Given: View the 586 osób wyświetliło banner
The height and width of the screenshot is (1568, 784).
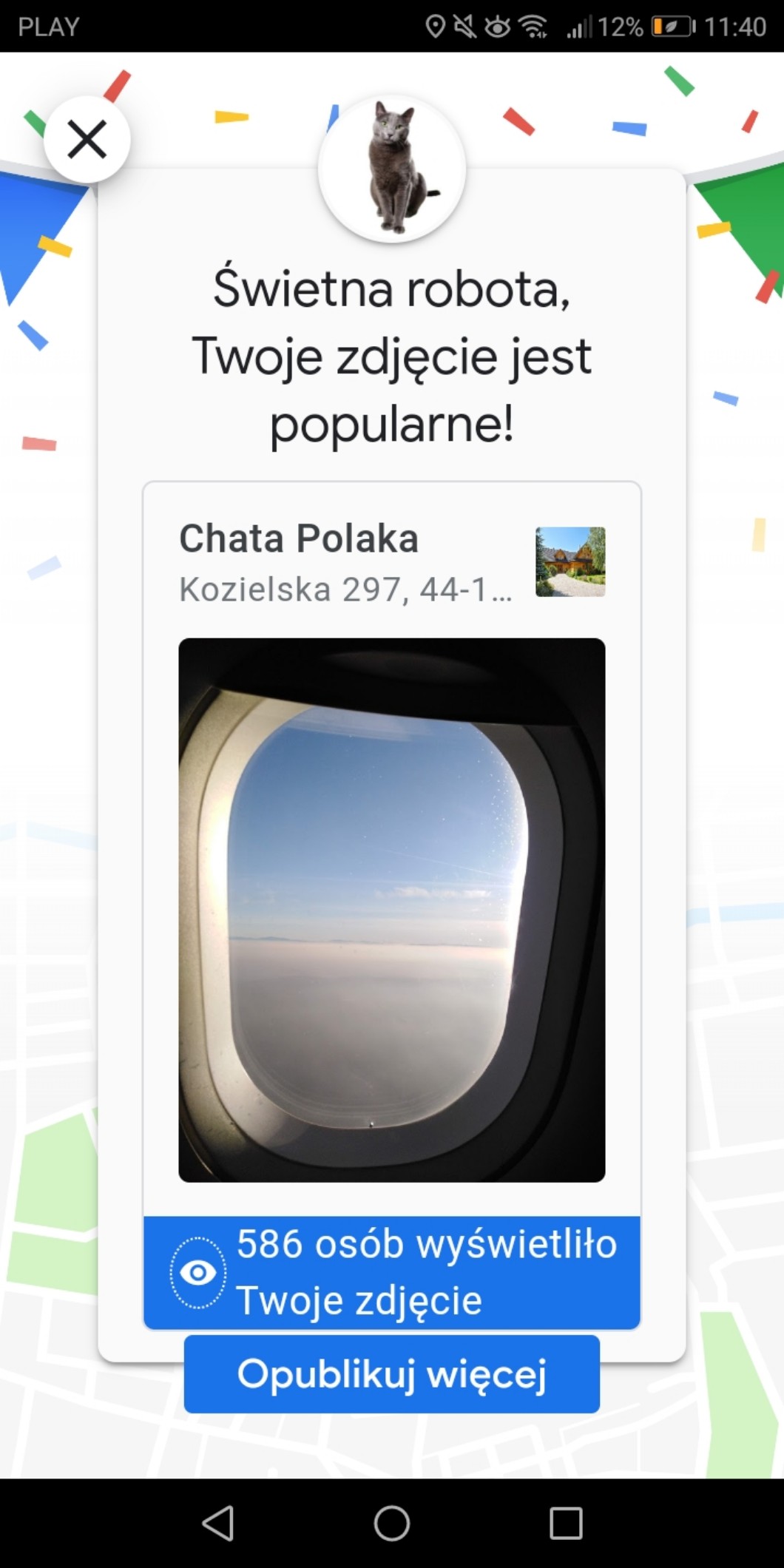Looking at the screenshot, I should [391, 1271].
